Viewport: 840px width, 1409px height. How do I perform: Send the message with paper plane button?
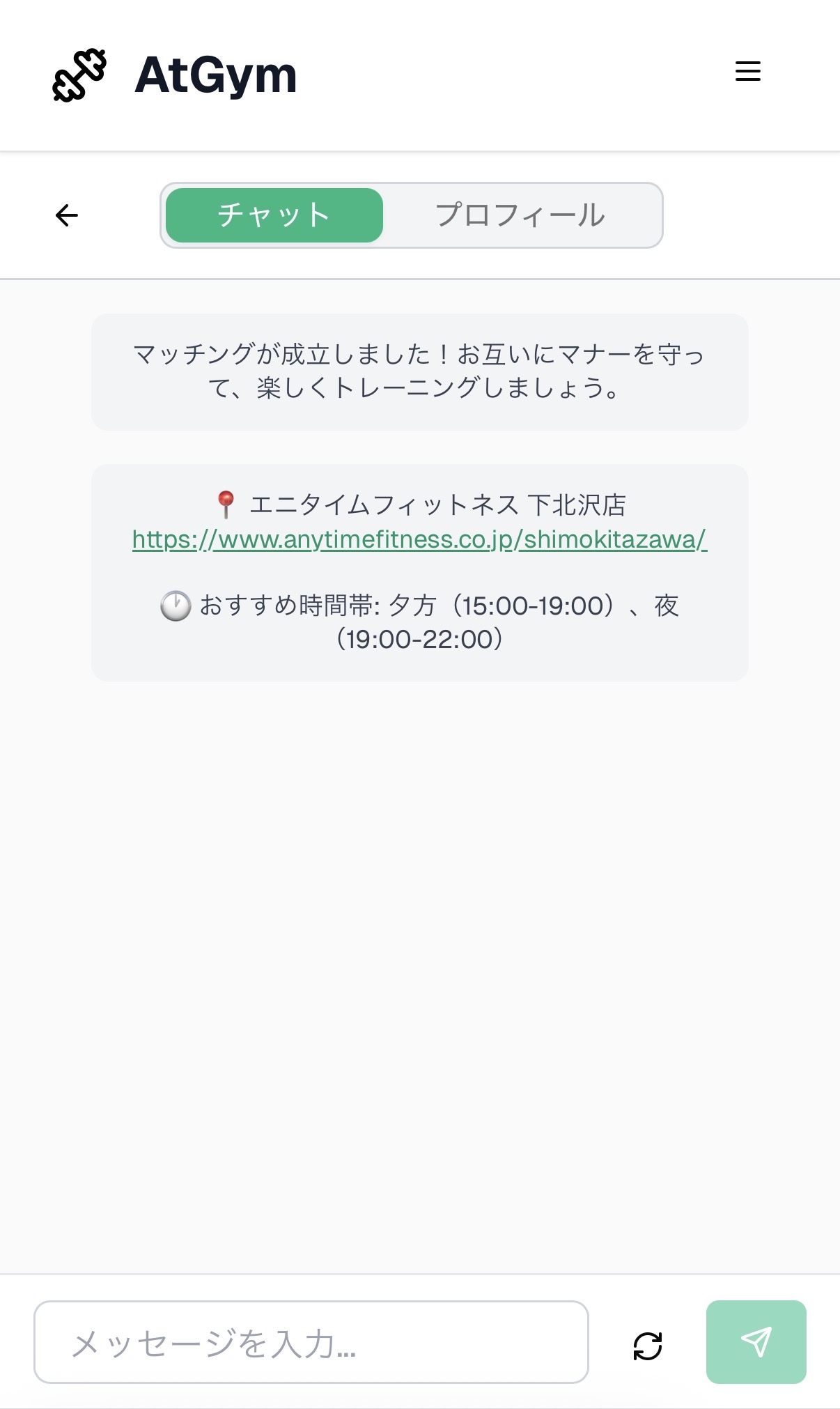756,1341
